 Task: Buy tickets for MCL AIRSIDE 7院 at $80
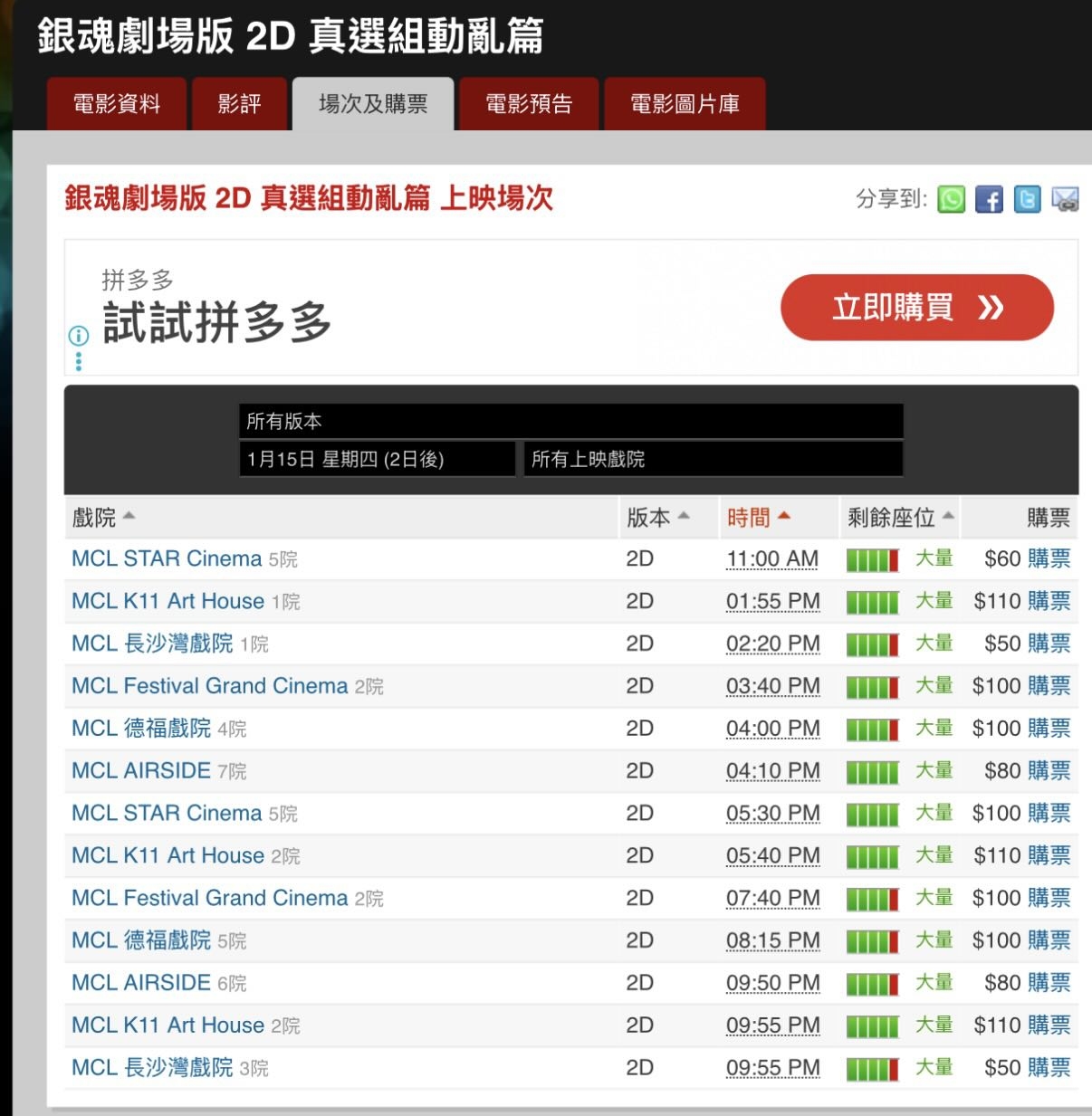pyautogui.click(x=1049, y=770)
